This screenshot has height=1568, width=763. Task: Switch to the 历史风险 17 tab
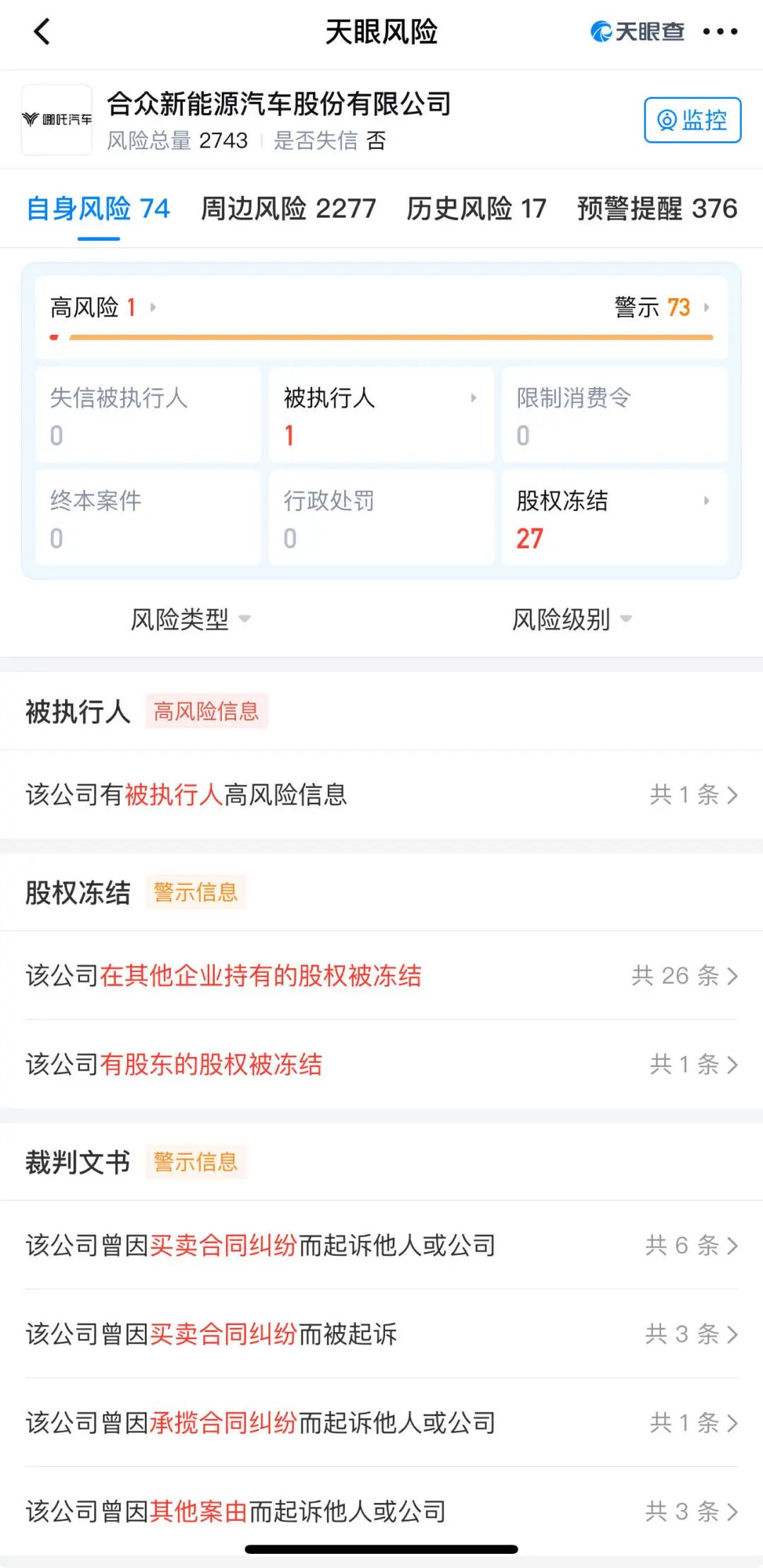(x=476, y=208)
